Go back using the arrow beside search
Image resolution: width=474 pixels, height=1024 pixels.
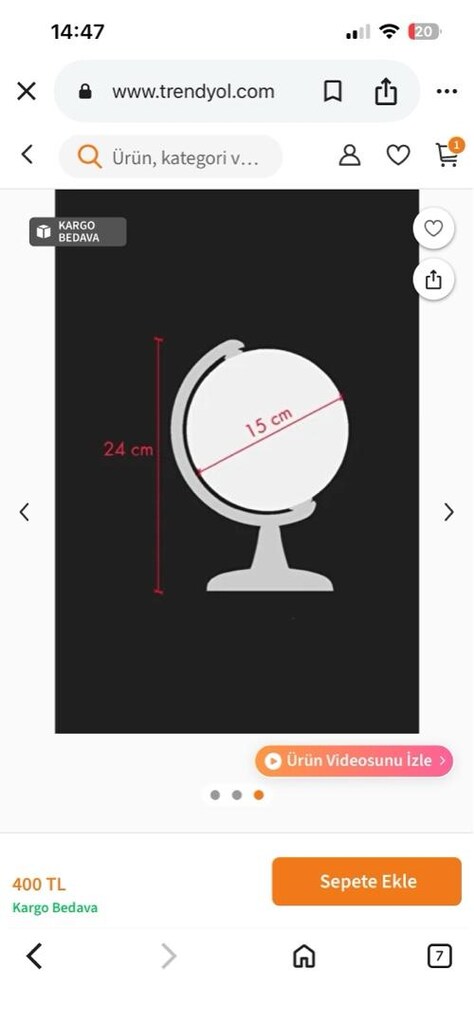tap(27, 155)
